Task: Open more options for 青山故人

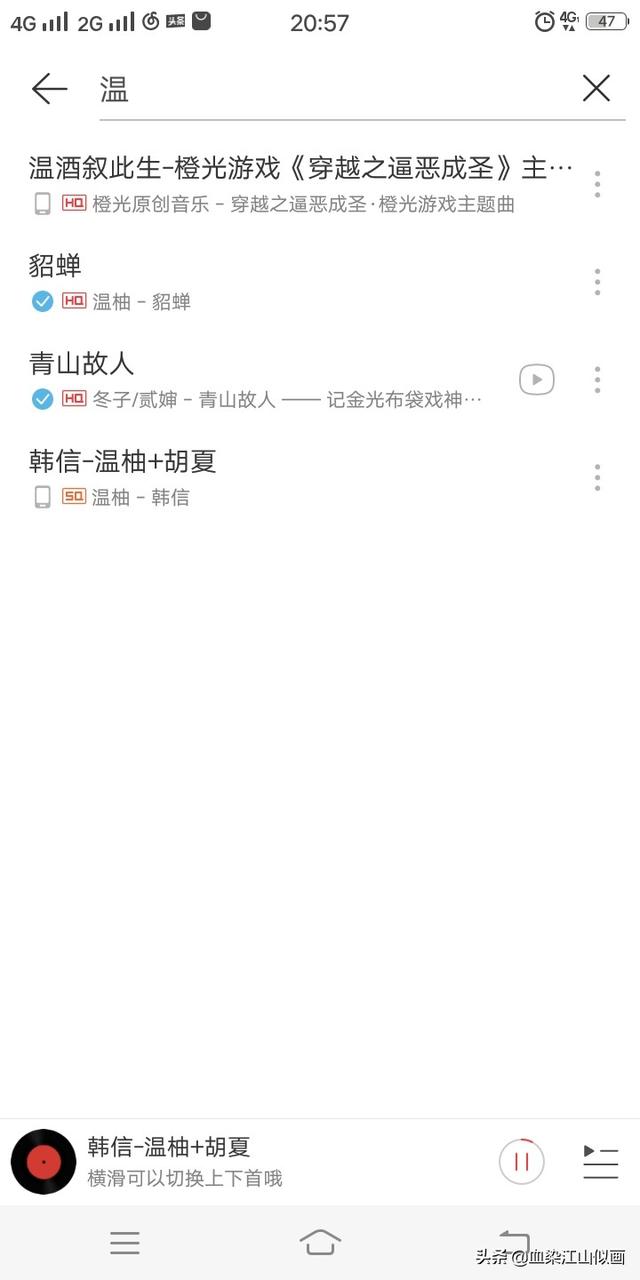Action: pyautogui.click(x=597, y=380)
